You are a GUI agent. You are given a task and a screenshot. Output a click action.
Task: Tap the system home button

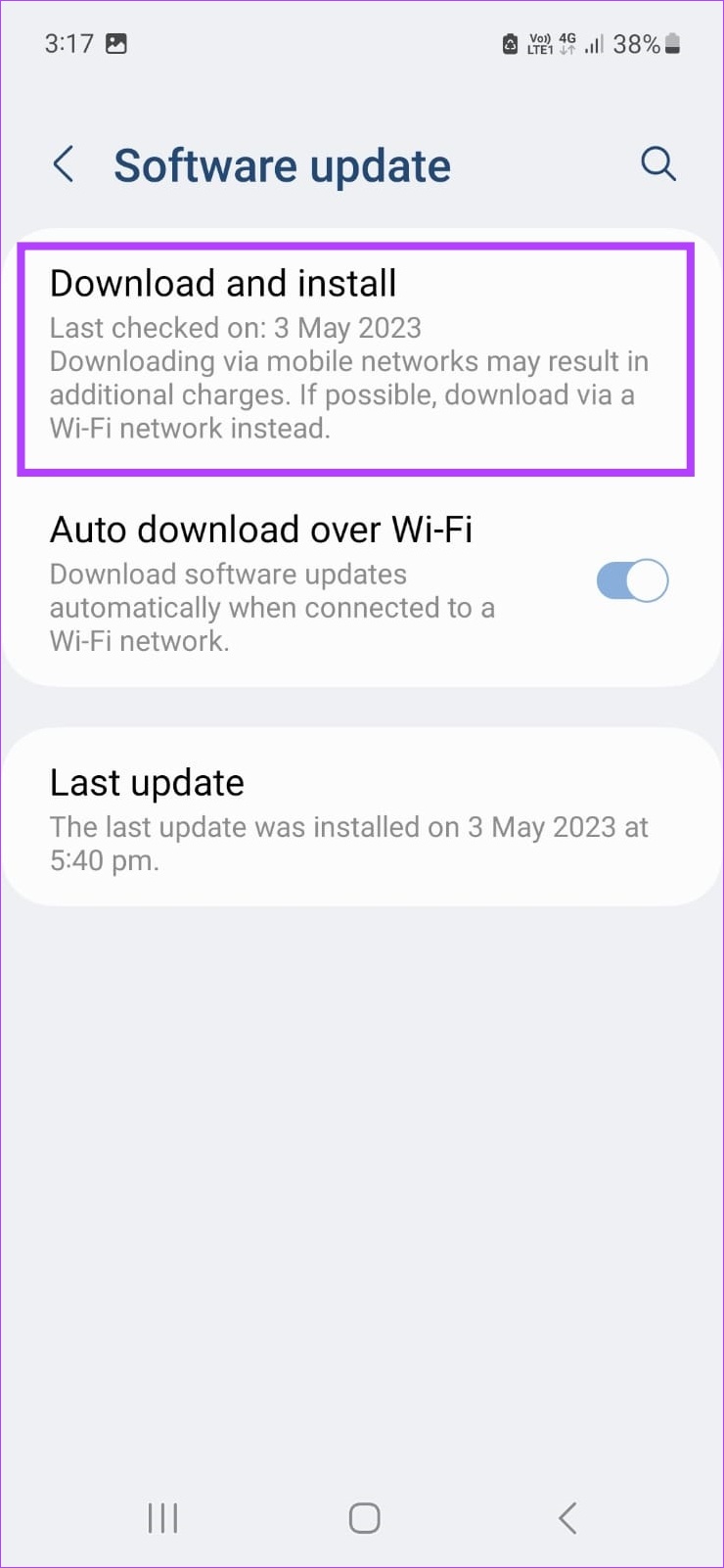click(x=364, y=1518)
